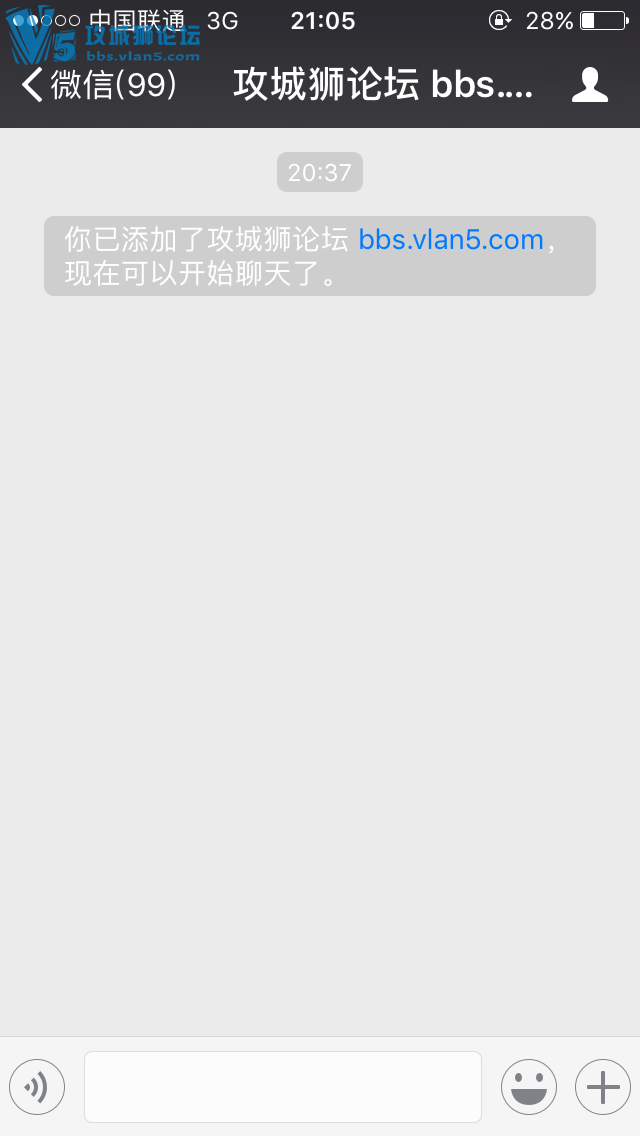Open the bbs.vlan5.com link
640x1136 pixels.
pyautogui.click(x=451, y=240)
